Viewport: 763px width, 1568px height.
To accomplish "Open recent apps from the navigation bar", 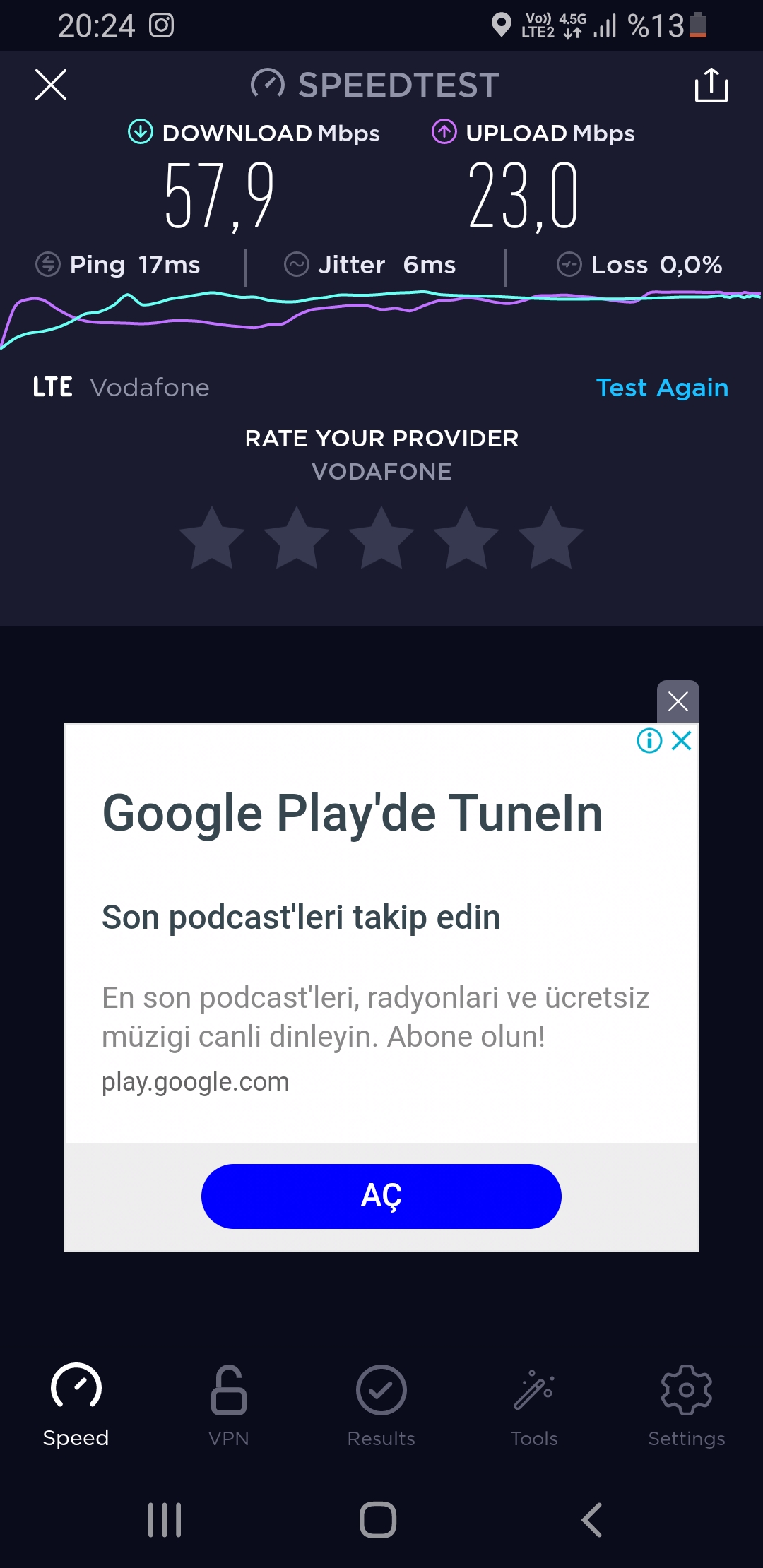I will click(x=165, y=1519).
